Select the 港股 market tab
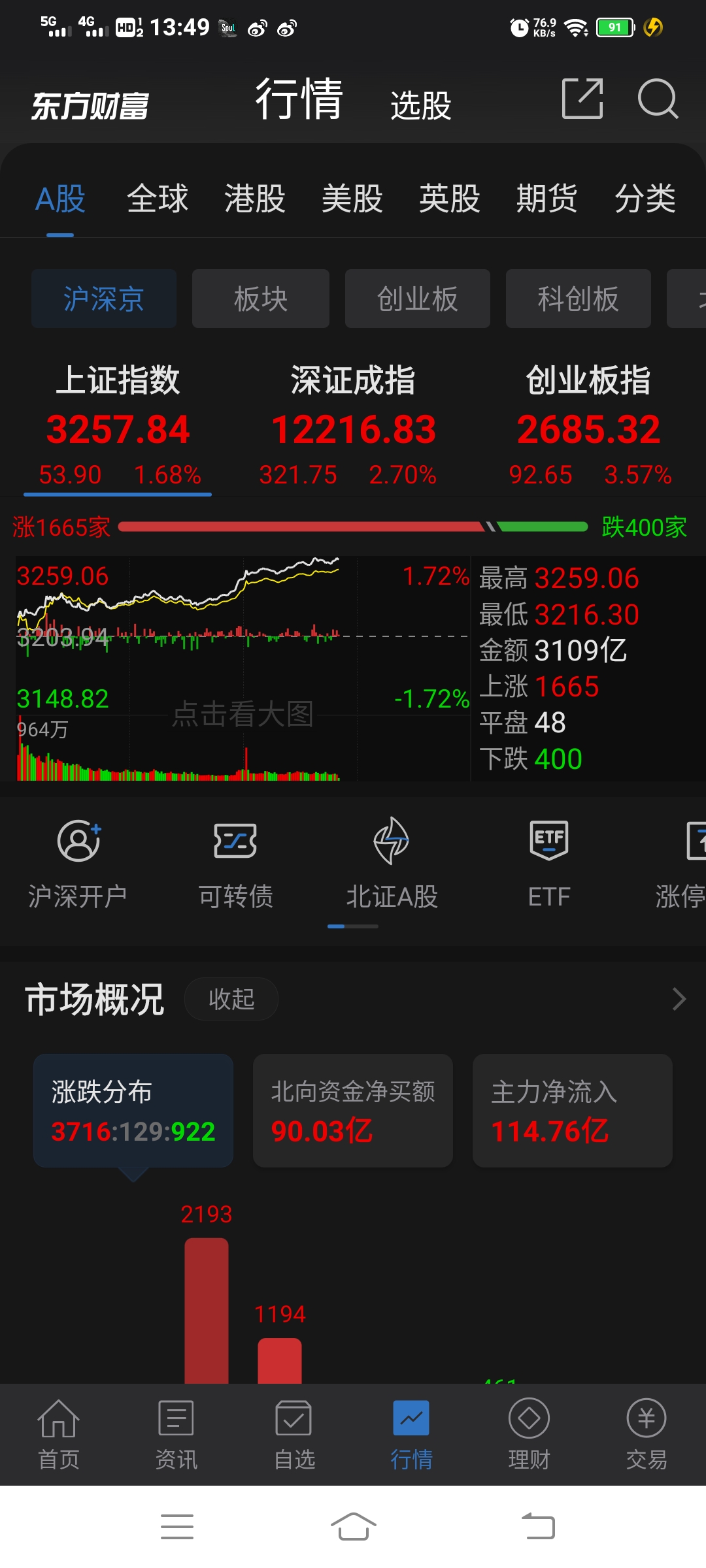The width and height of the screenshot is (706, 1568). pyautogui.click(x=255, y=199)
